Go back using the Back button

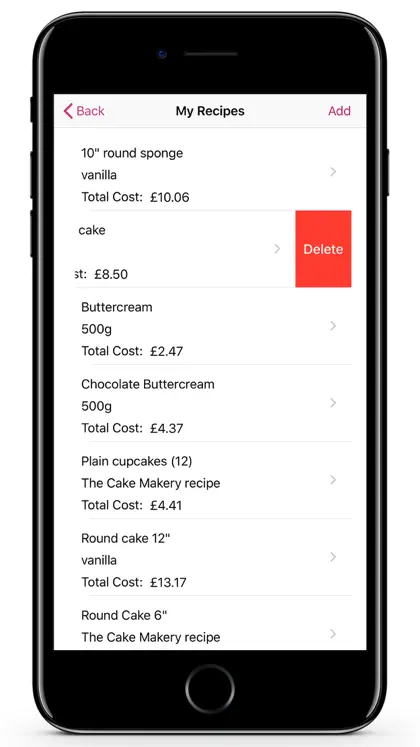[84, 111]
